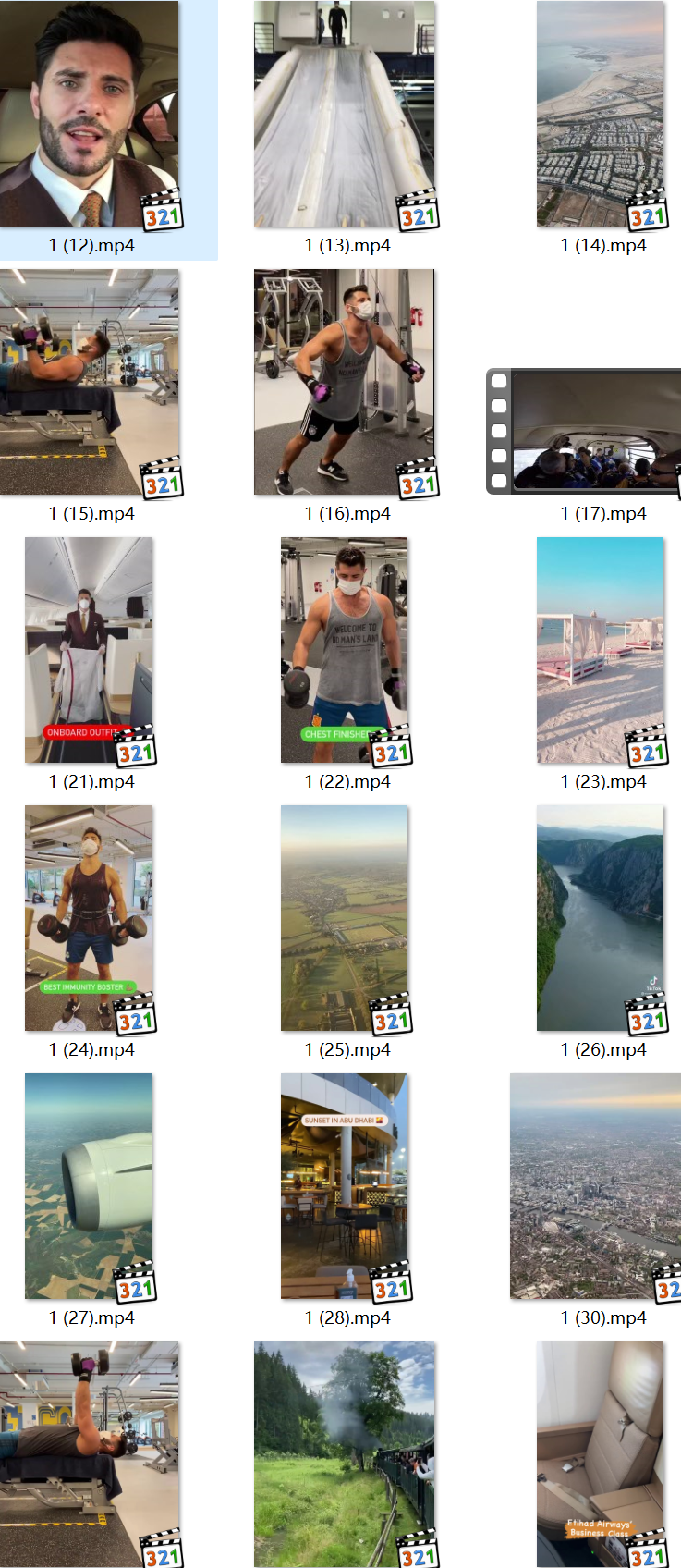The width and height of the screenshot is (681, 1568).
Task: Open the airplane engine clip 1 (27).mp4
Action: (90, 1186)
